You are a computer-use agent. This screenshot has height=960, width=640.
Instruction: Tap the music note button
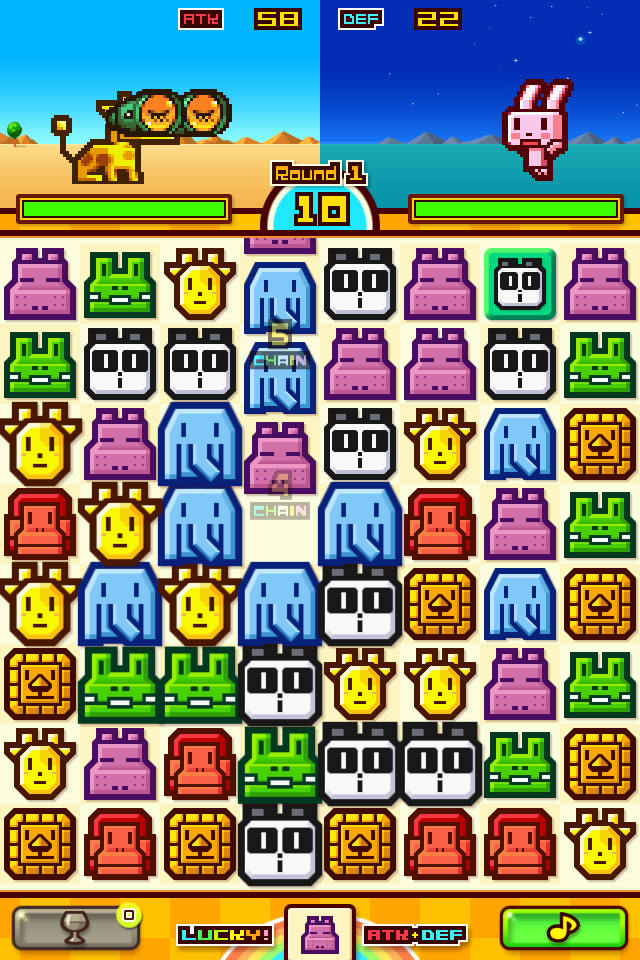(x=563, y=928)
